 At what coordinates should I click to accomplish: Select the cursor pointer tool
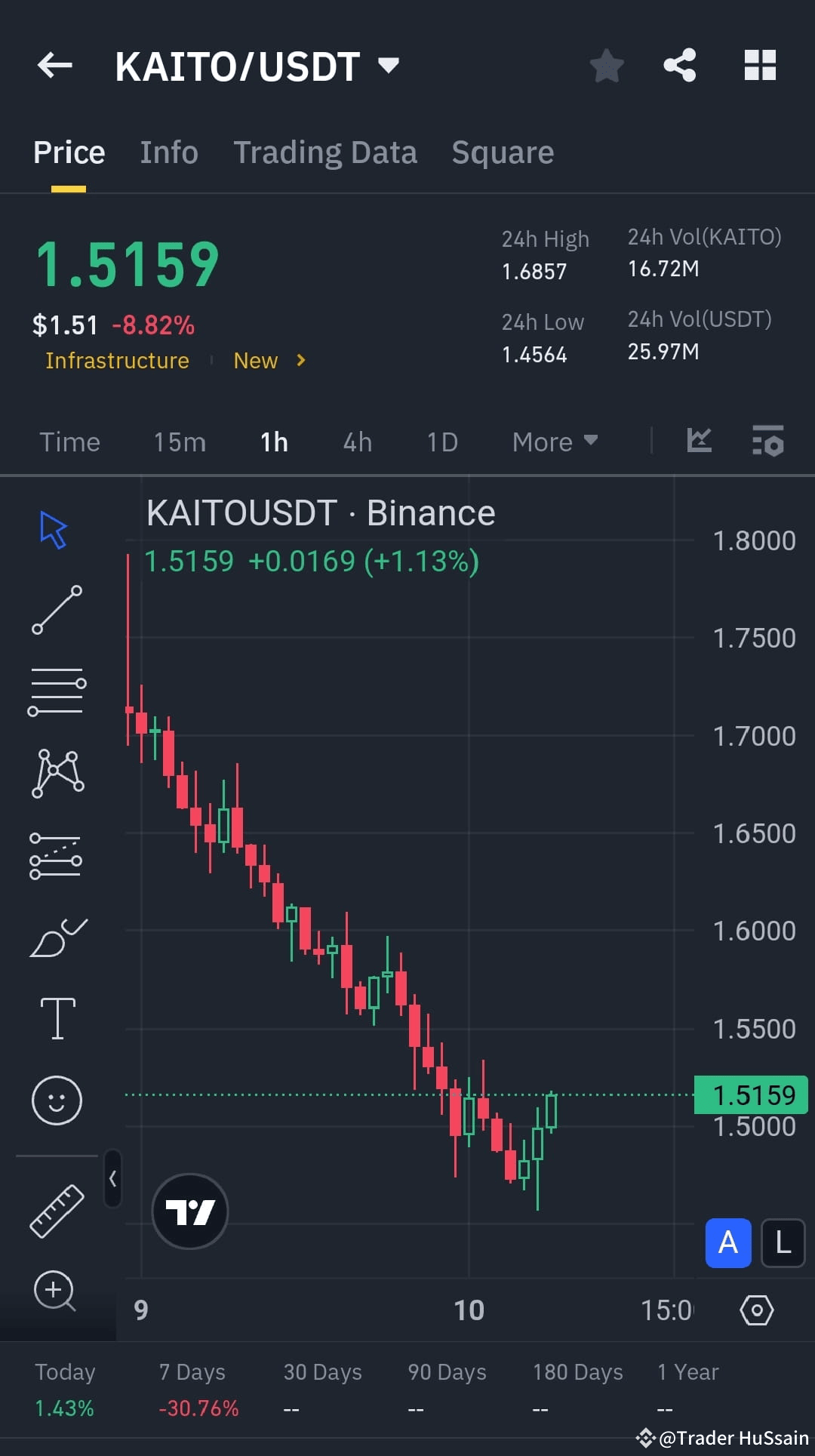click(54, 531)
